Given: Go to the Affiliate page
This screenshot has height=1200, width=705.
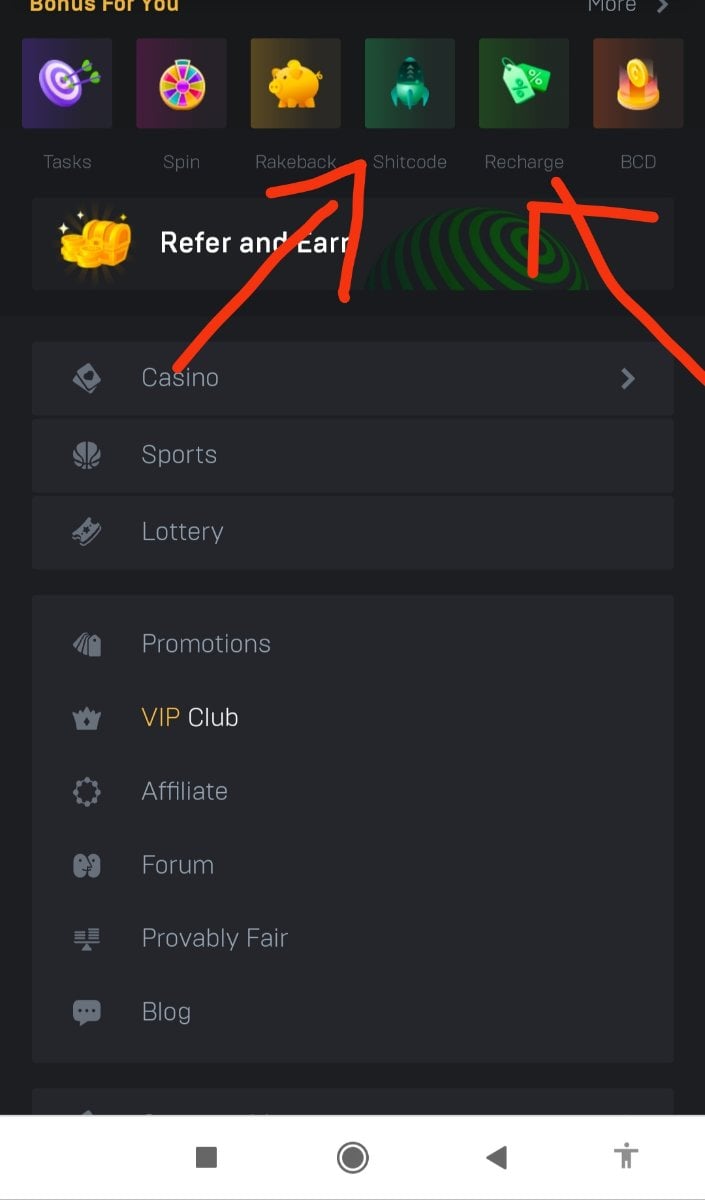Looking at the screenshot, I should pyautogui.click(x=185, y=791).
